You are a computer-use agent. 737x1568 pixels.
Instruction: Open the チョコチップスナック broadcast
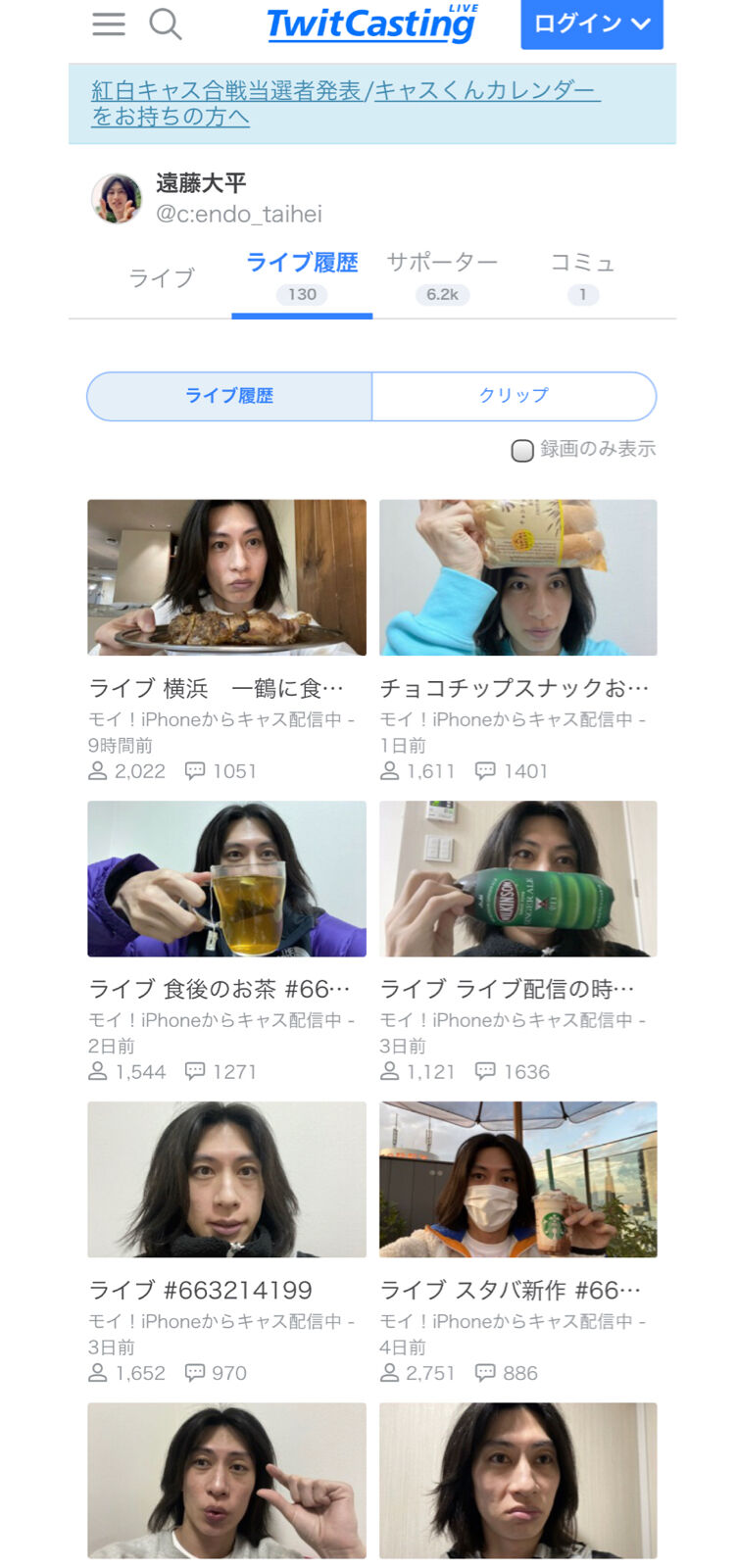coord(517,578)
